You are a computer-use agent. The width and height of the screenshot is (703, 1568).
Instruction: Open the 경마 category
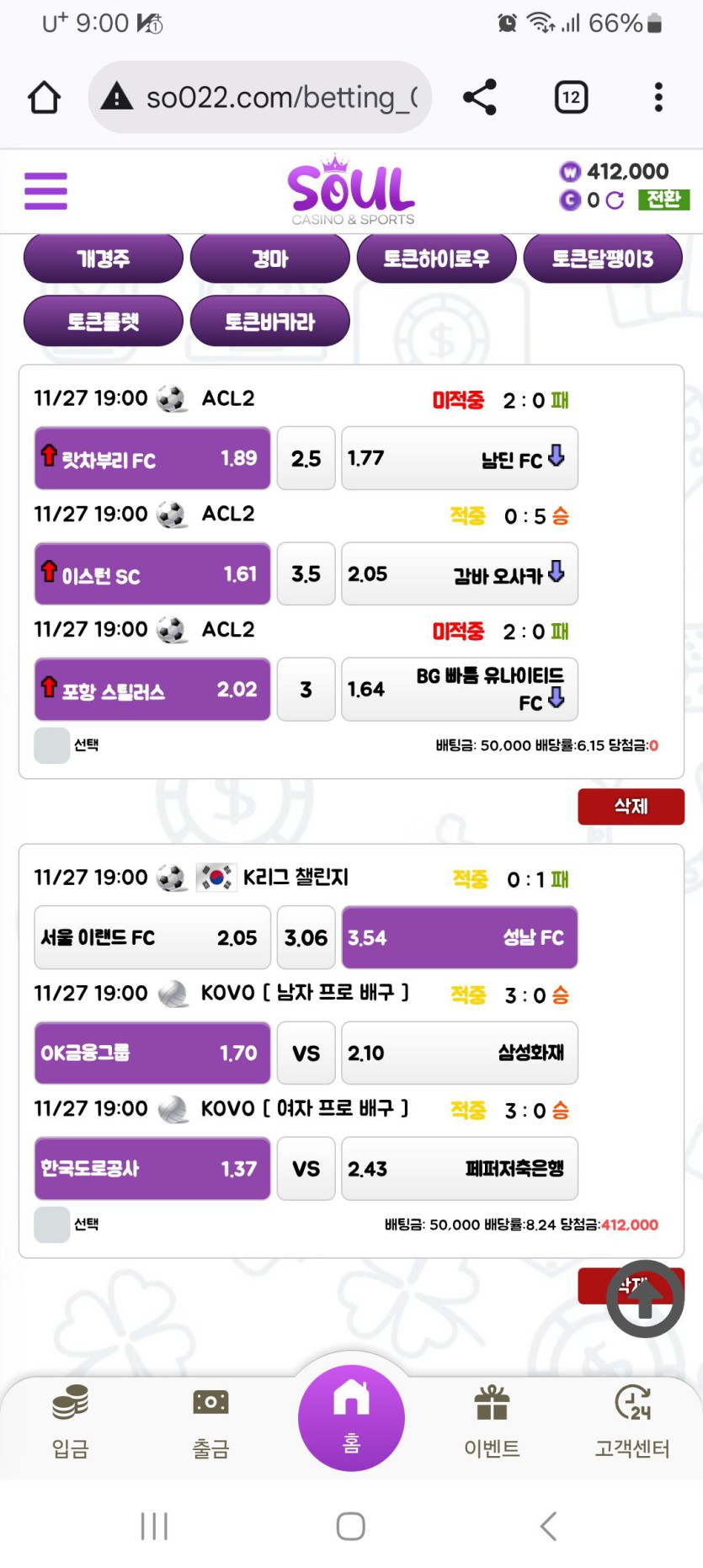click(x=269, y=259)
